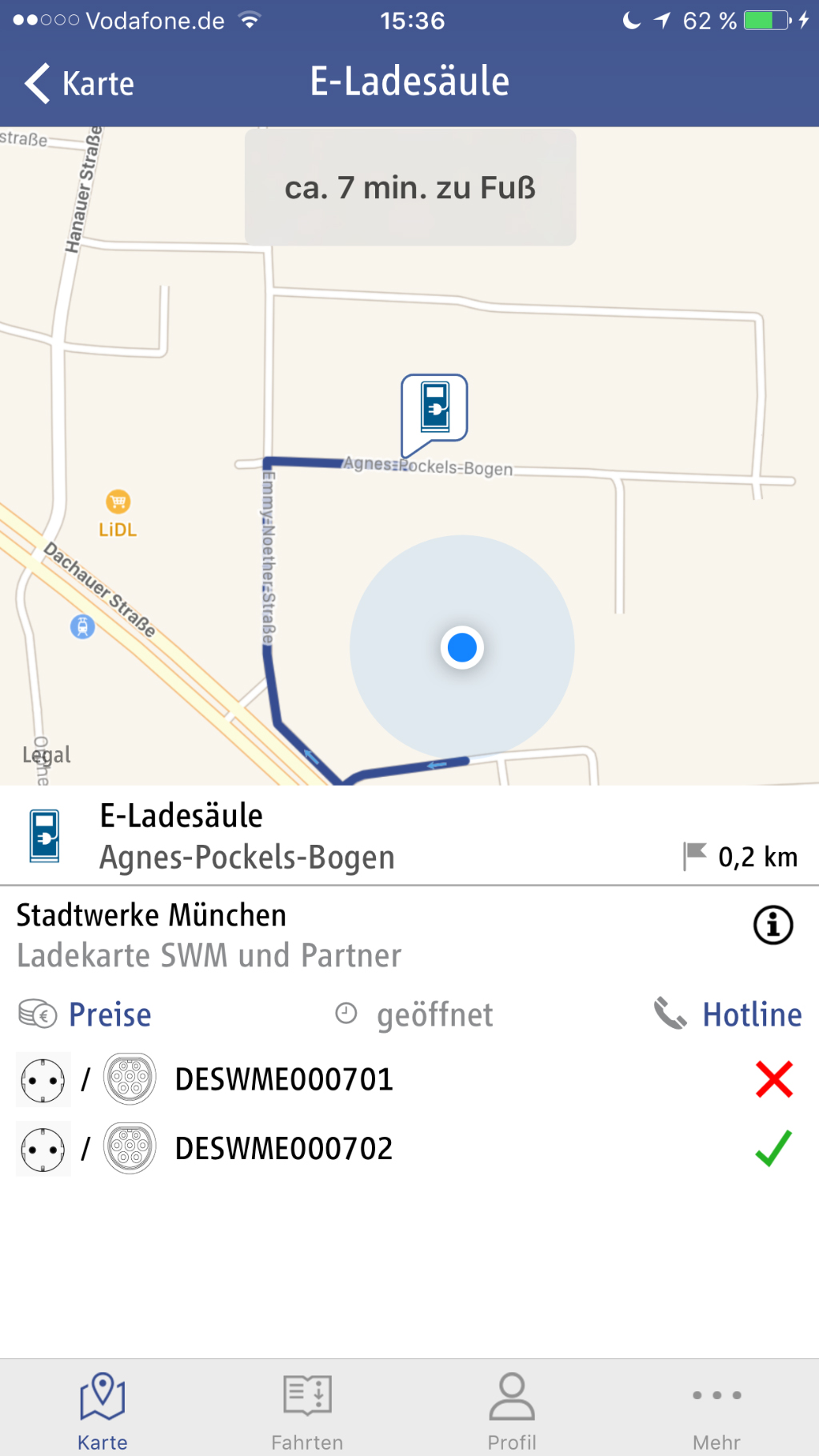The height and width of the screenshot is (1456, 819).
Task: Open the Mehr tab
Action: tap(717, 1411)
